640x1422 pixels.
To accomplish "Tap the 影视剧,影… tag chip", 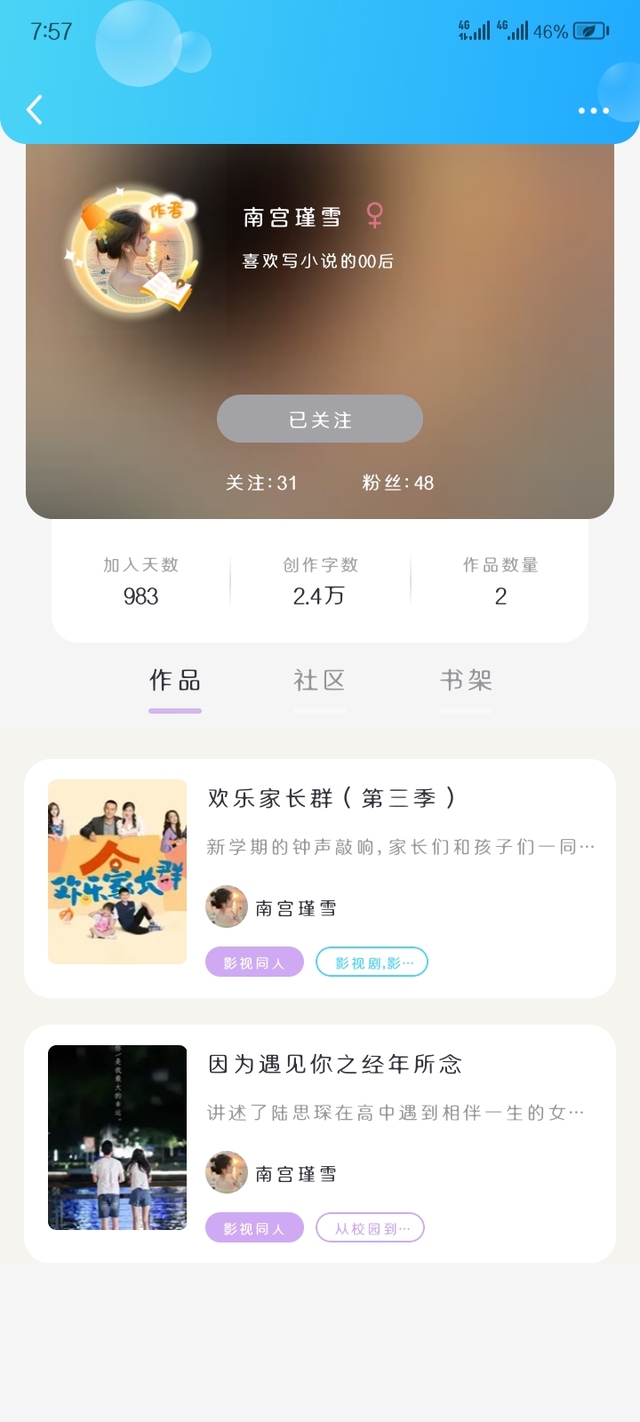I will 372,963.
